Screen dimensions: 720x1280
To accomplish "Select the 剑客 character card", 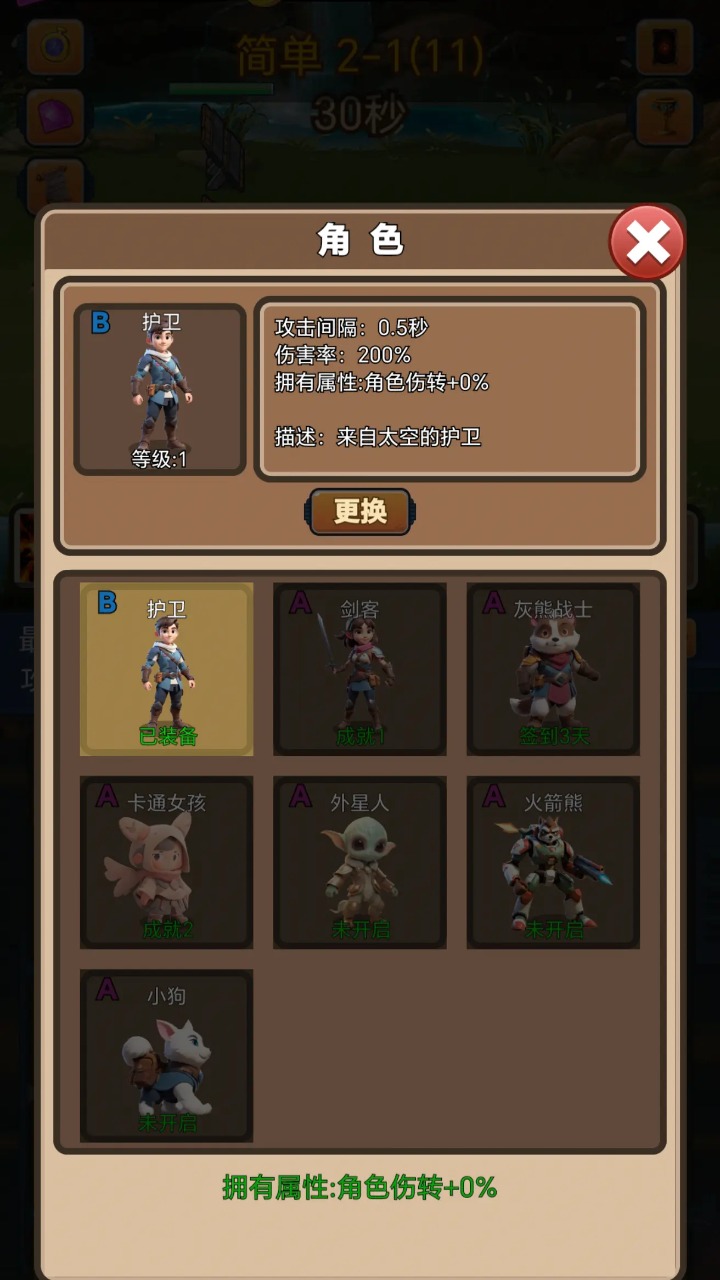I will pyautogui.click(x=360, y=669).
